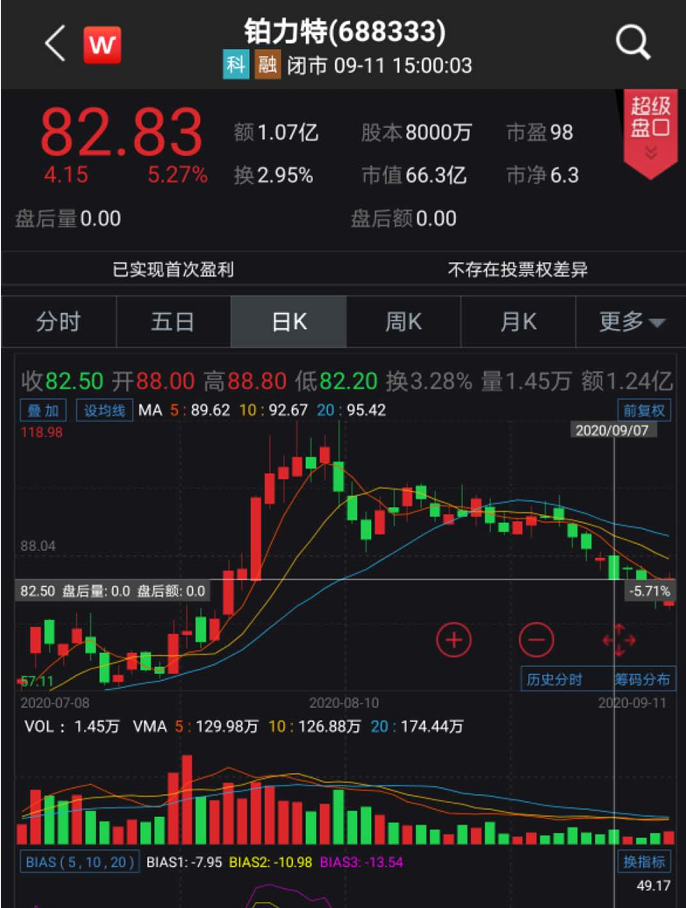Open the red W icon
Image resolution: width=686 pixels, height=908 pixels.
102,45
